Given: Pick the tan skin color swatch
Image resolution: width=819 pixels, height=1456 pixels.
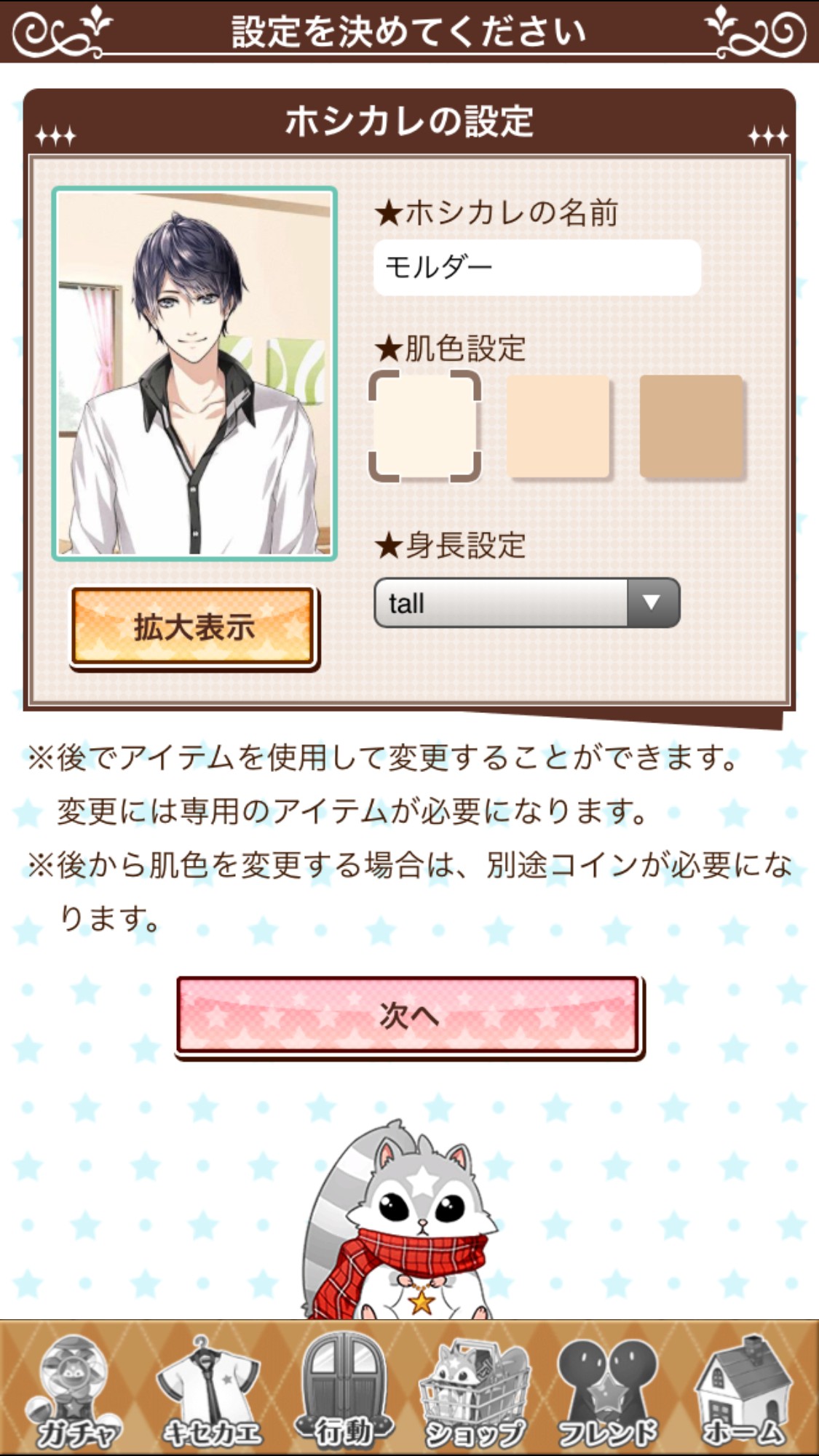Looking at the screenshot, I should pos(691,426).
